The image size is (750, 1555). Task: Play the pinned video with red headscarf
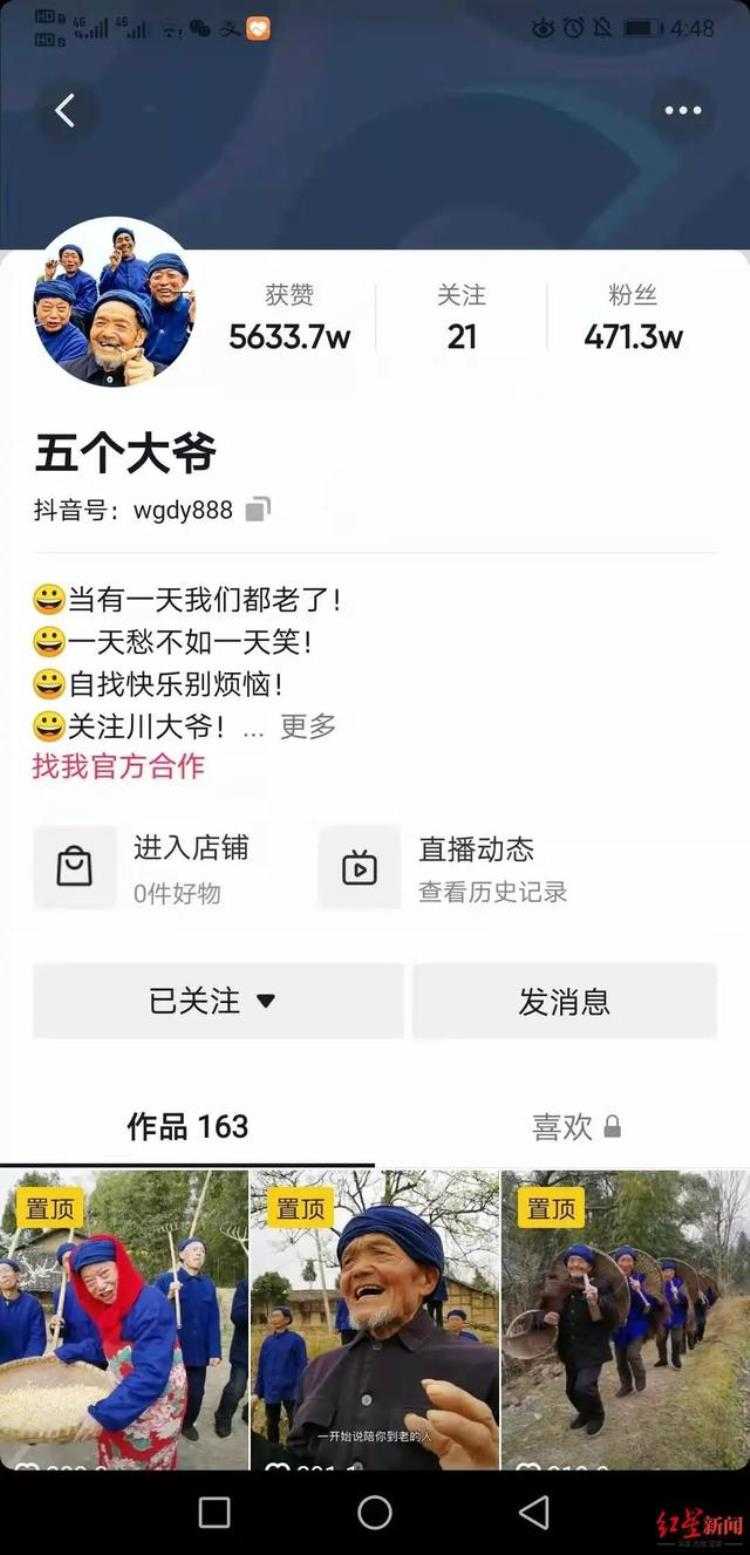pyautogui.click(x=124, y=1320)
